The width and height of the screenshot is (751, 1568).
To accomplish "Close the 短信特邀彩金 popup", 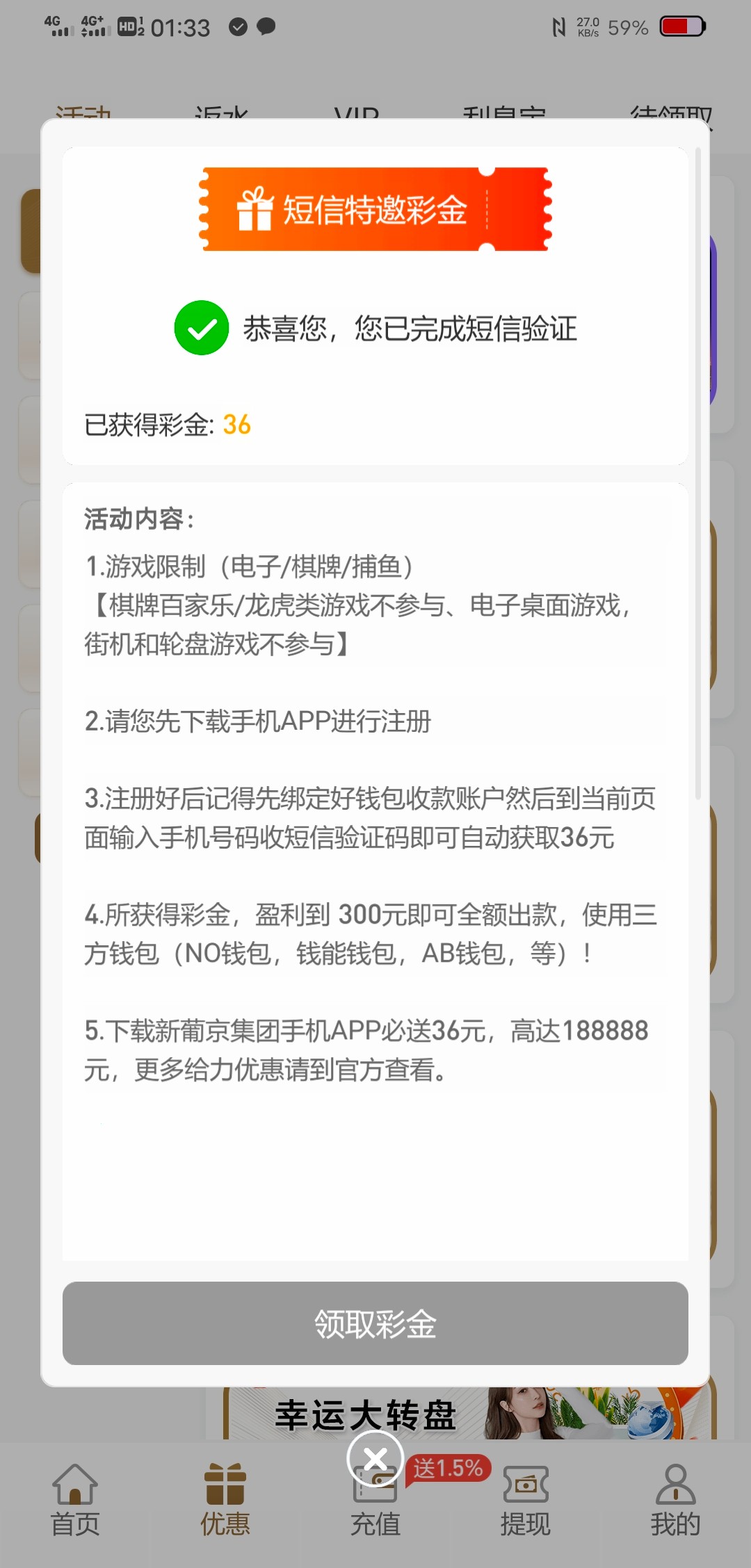I will coord(375,1458).
